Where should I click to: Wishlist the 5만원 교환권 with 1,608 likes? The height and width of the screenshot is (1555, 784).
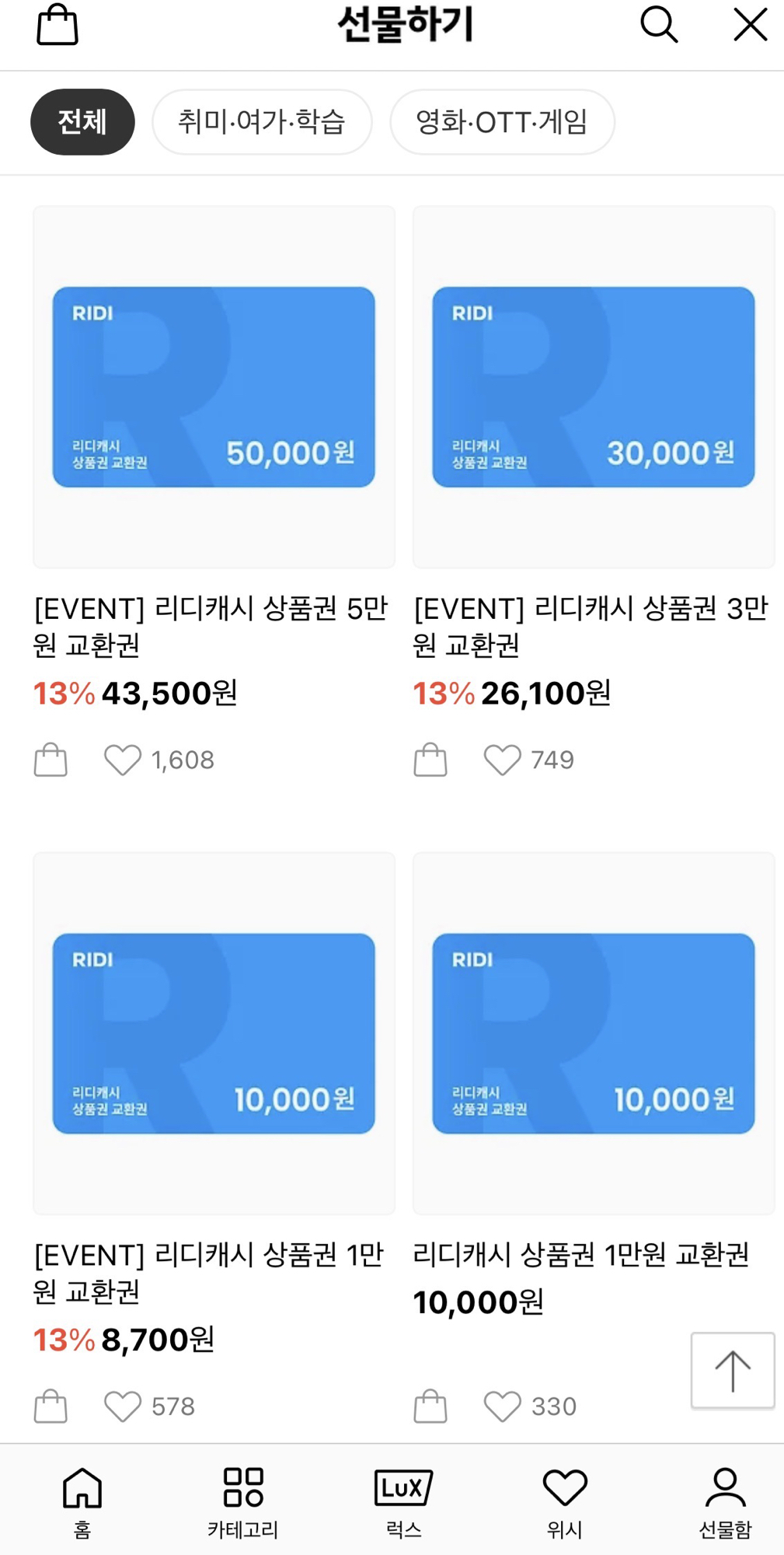point(123,760)
